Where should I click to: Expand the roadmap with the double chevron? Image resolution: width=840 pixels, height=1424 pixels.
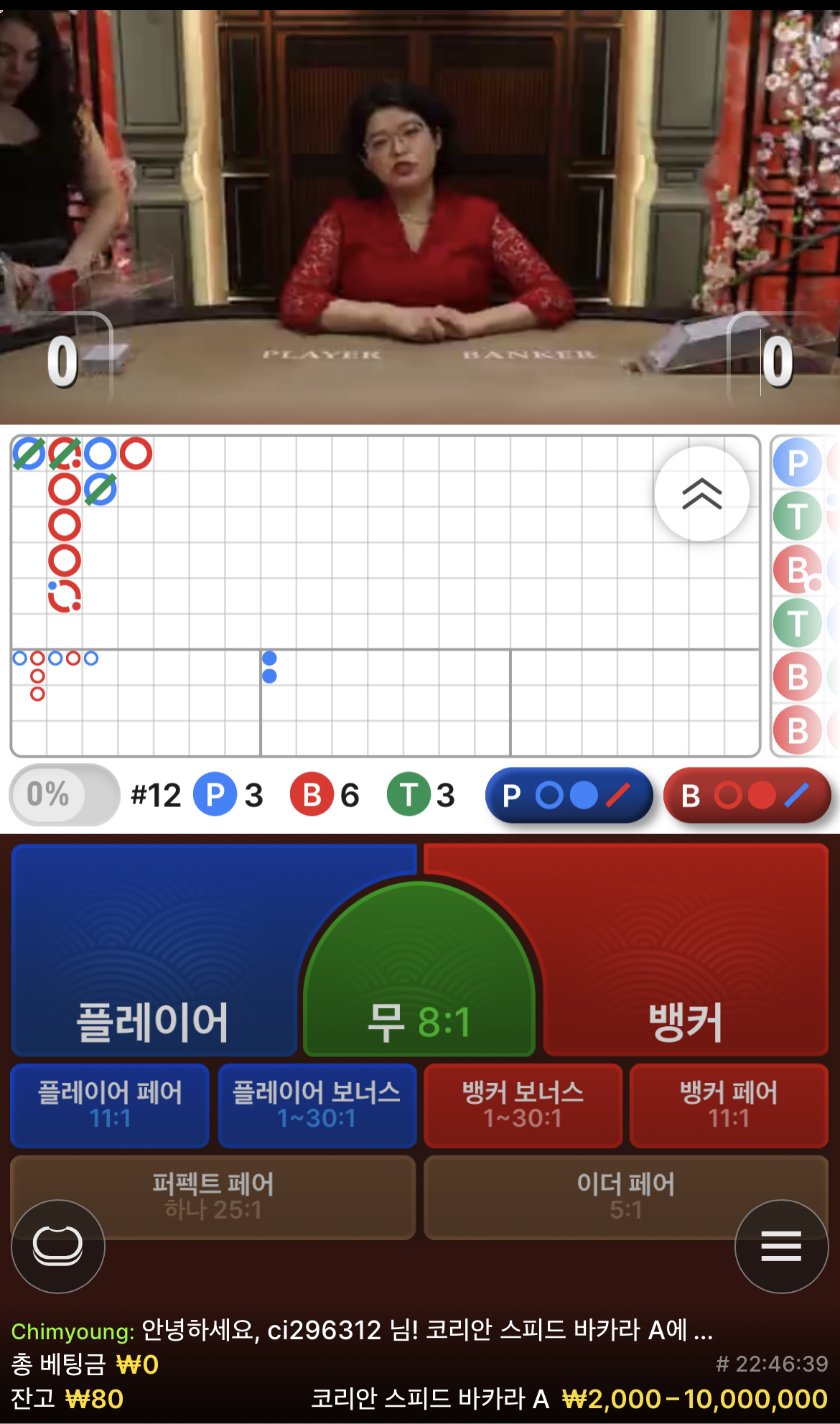tap(701, 493)
